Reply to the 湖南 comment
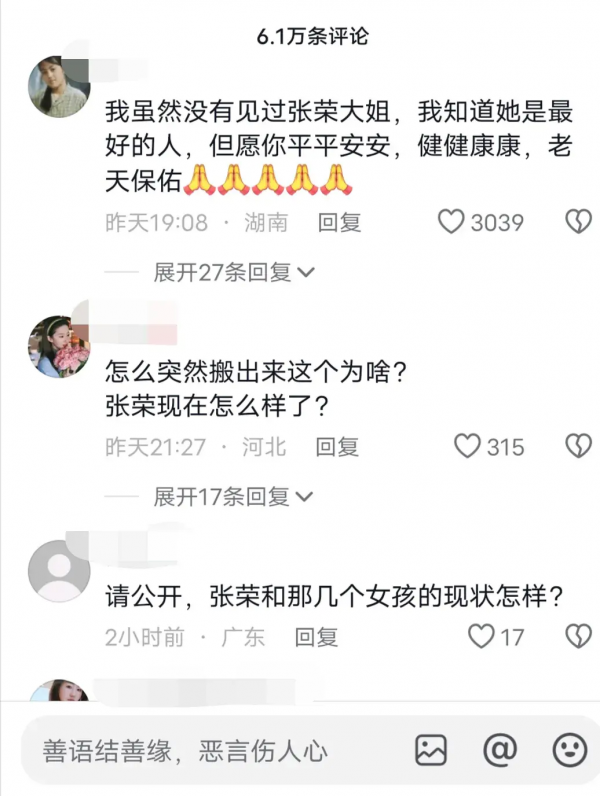Screen dimensions: 600x796 pyautogui.click(x=339, y=222)
